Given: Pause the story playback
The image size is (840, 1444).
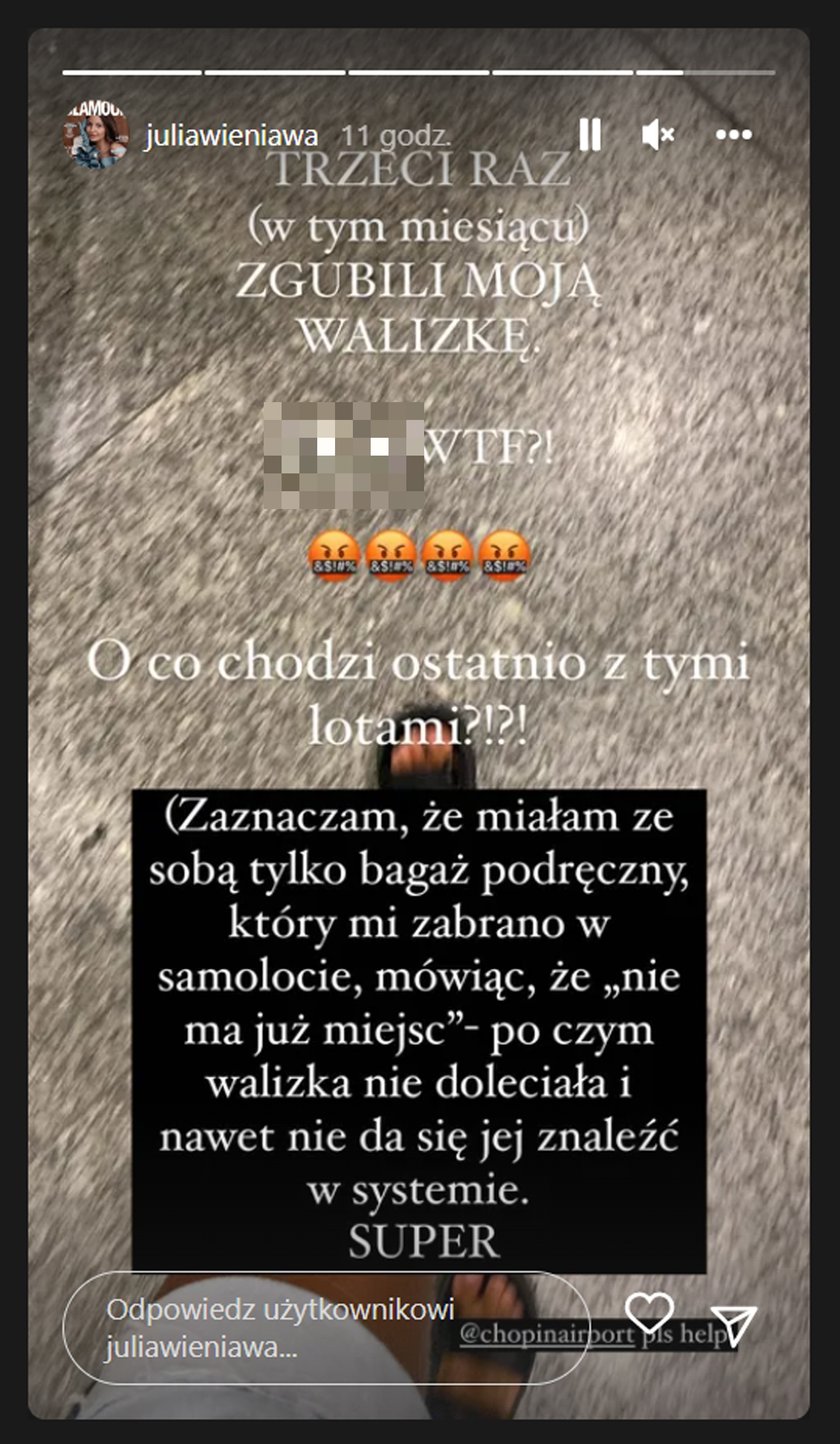Looking at the screenshot, I should coord(590,134).
